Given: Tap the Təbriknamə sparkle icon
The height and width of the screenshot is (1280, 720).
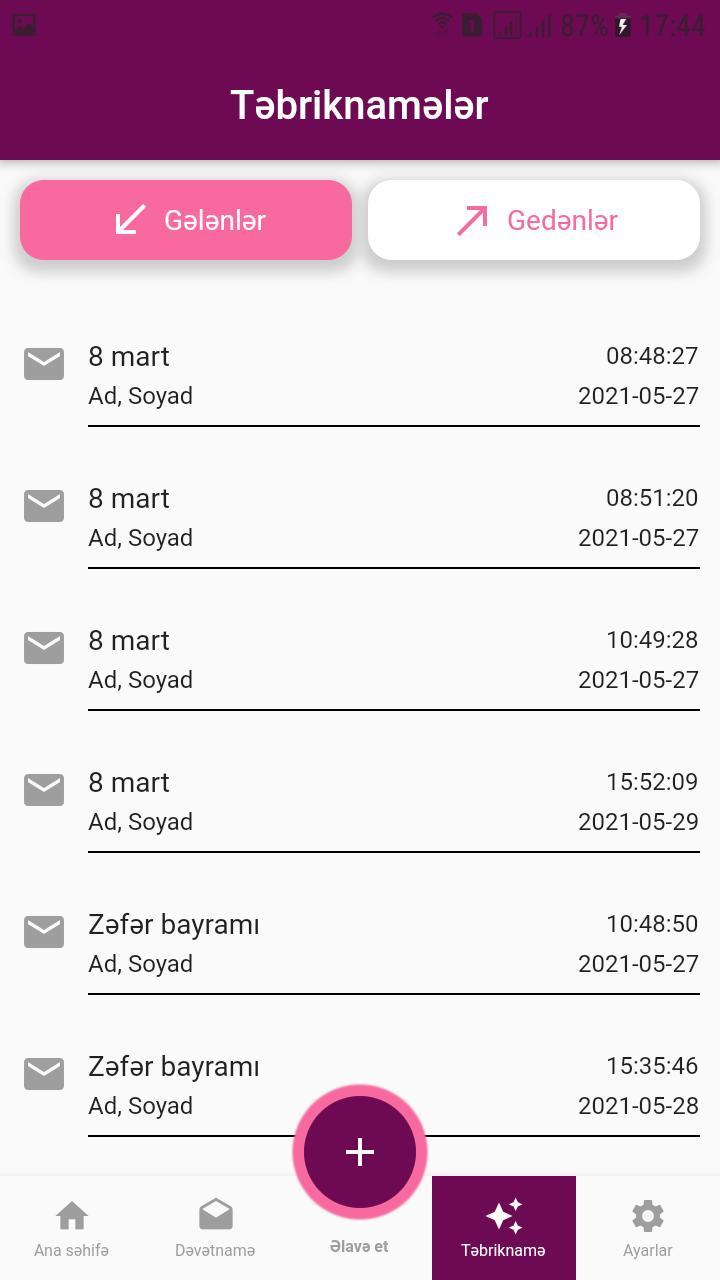Looking at the screenshot, I should (x=503, y=1213).
